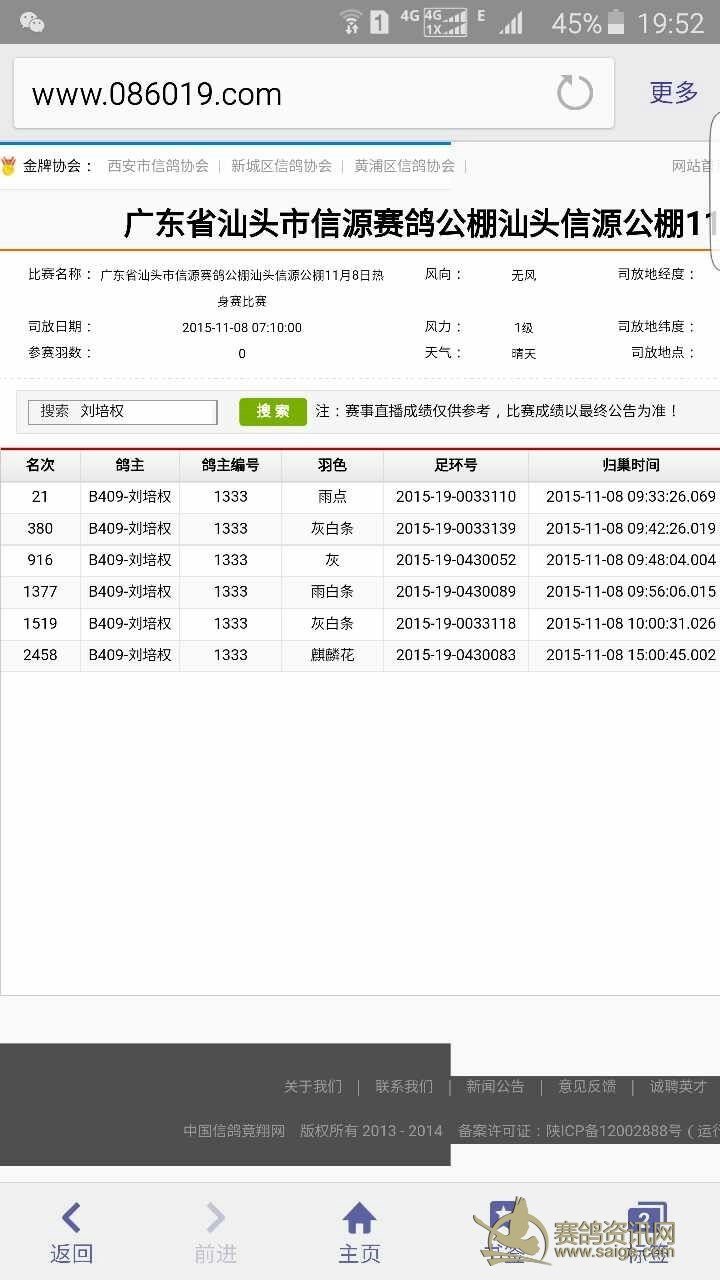Screen dimensions: 720x1280
Task: Open the 西安市信鸽协会 link
Action: pyautogui.click(x=158, y=166)
